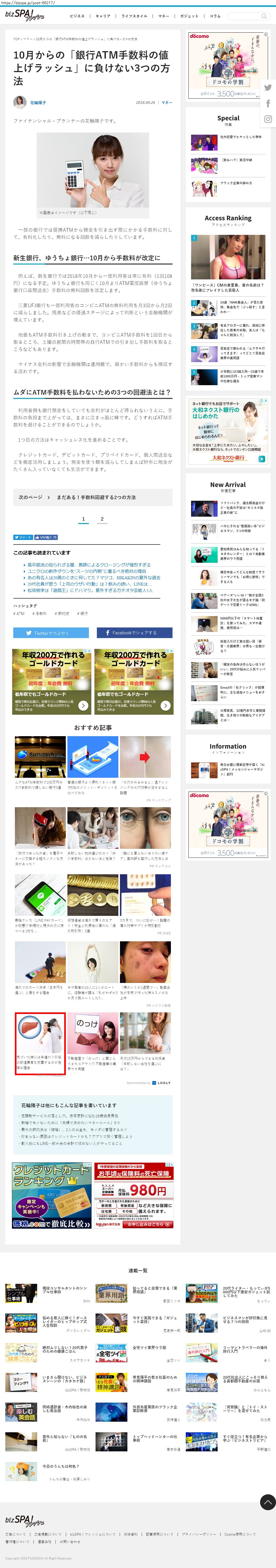Viewport: 276px width, 1568px height.
Task: Open the floating Instagram icon
Action: (x=268, y=119)
